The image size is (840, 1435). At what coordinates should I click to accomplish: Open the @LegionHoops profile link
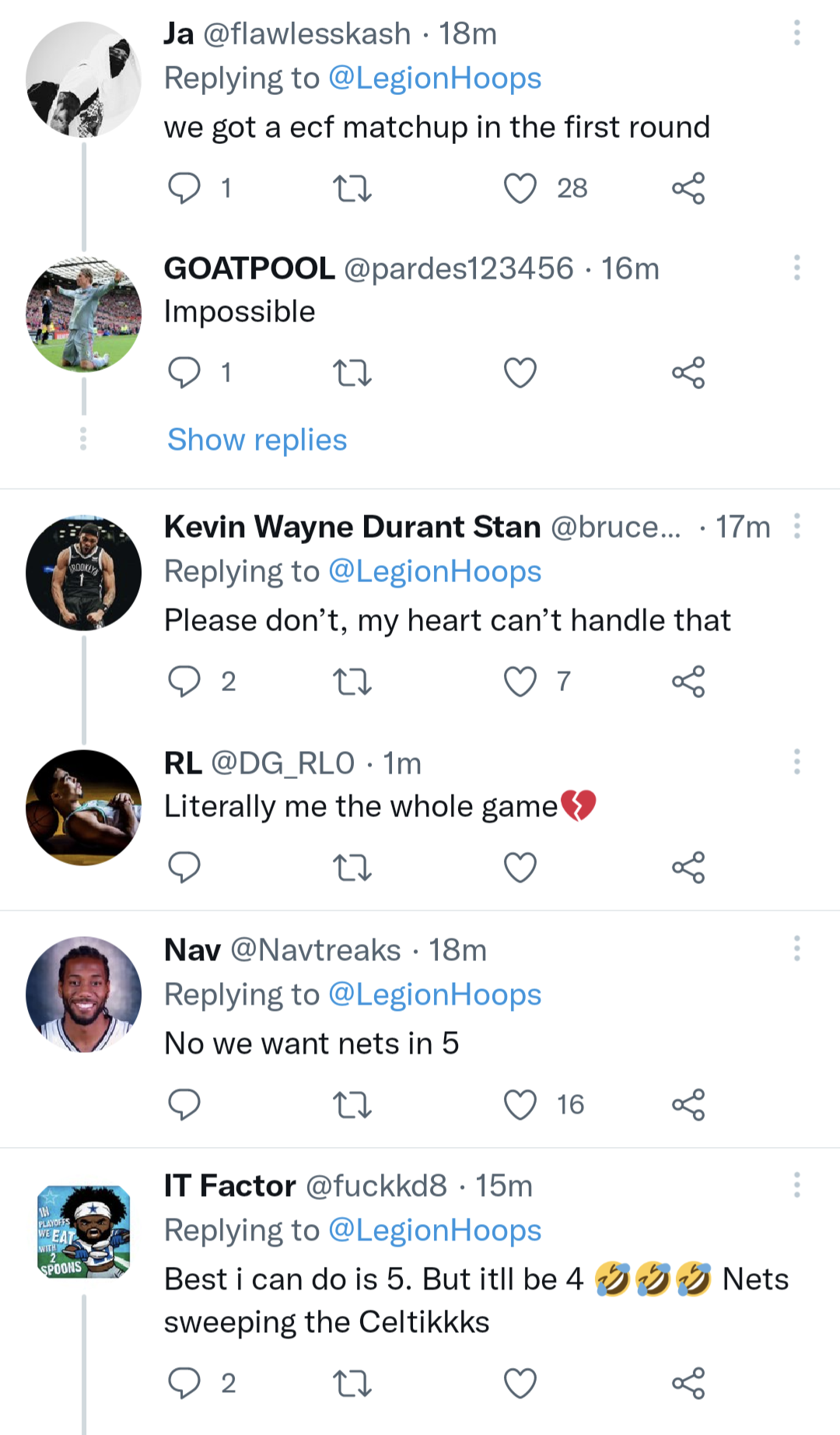click(x=437, y=77)
